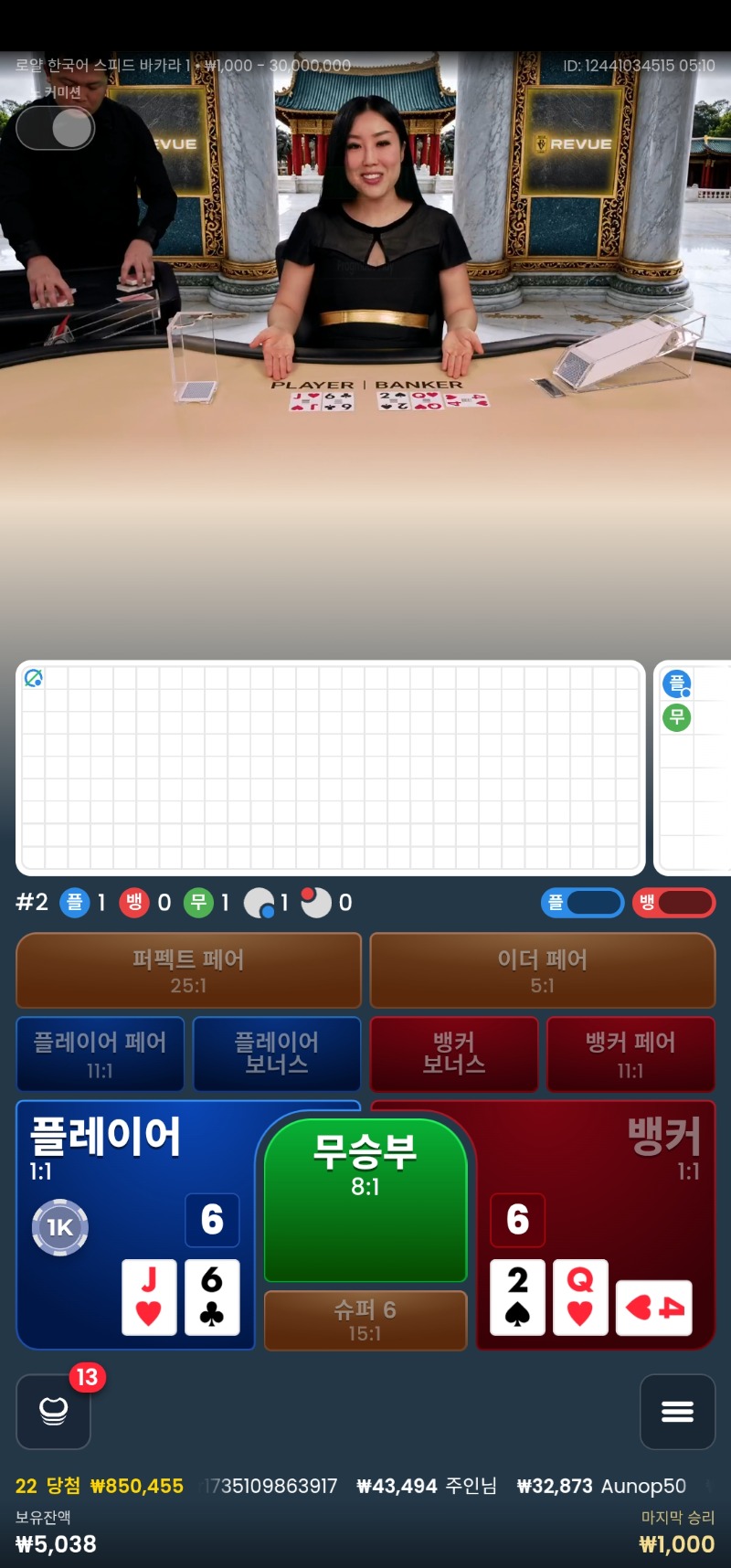Bet on Either Pair 5:1
The height and width of the screenshot is (1568, 731).
tap(542, 970)
